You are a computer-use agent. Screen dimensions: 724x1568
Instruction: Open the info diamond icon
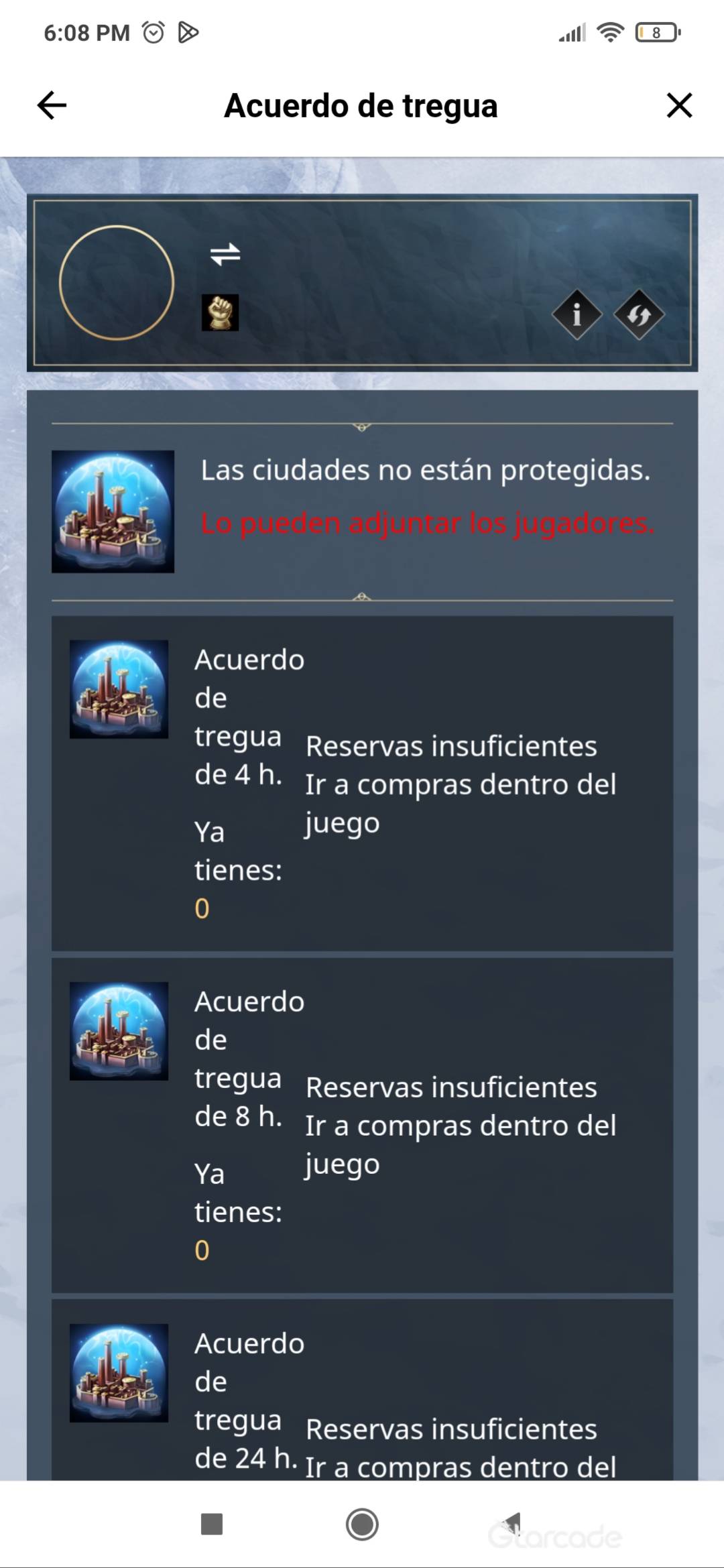[x=577, y=314]
